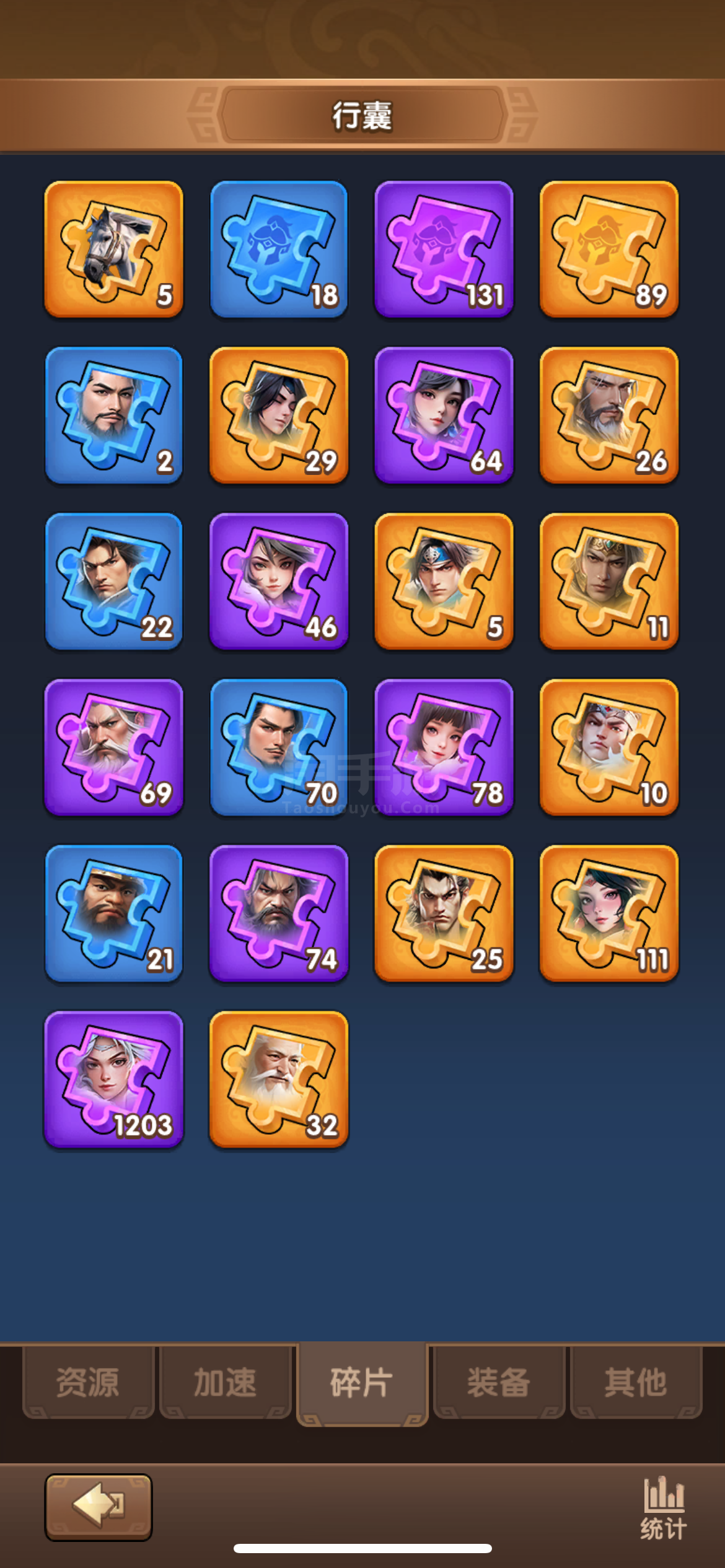Switch to the 资源 tab

88,1382
